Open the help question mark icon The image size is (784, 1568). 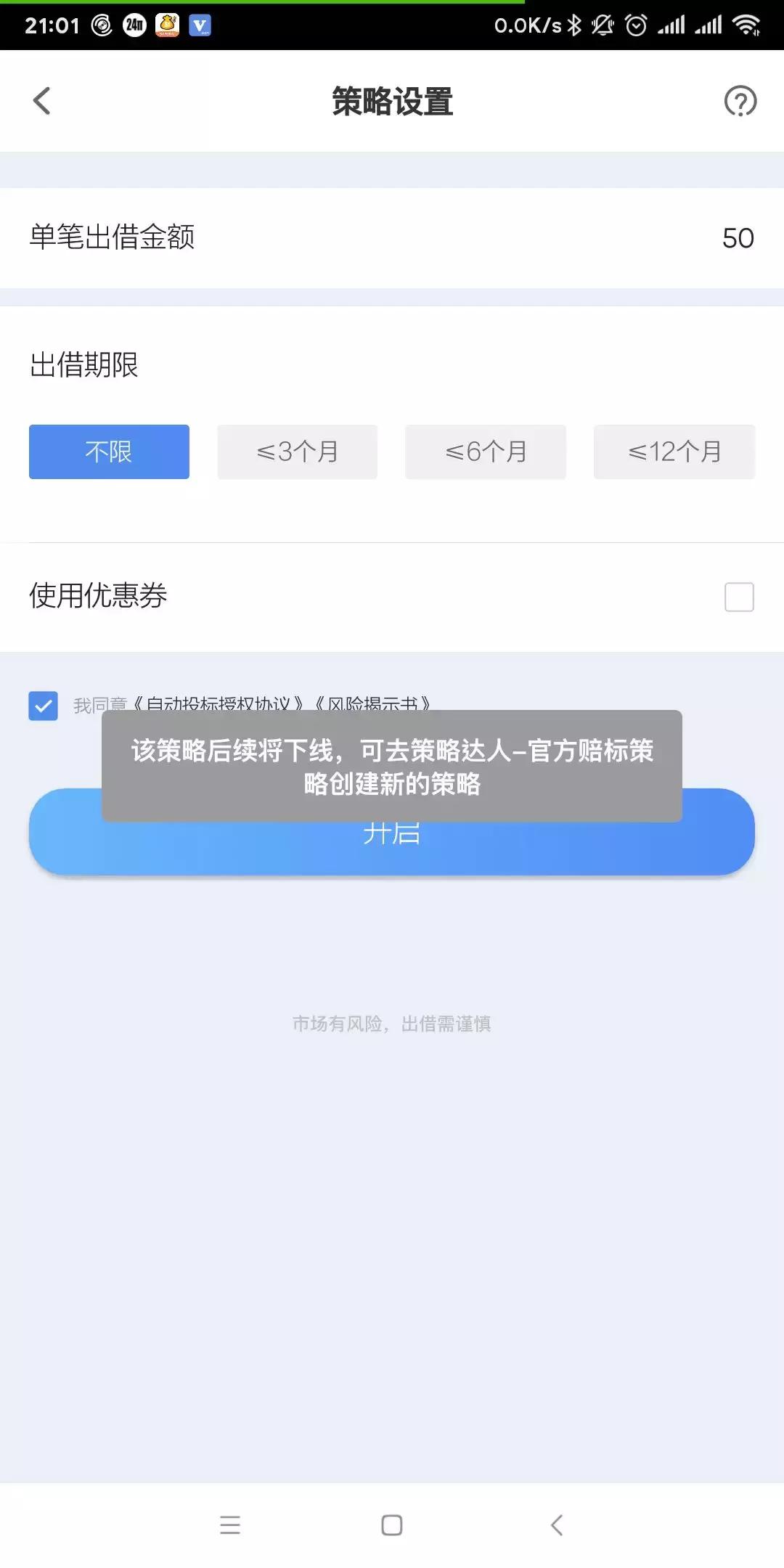[740, 102]
